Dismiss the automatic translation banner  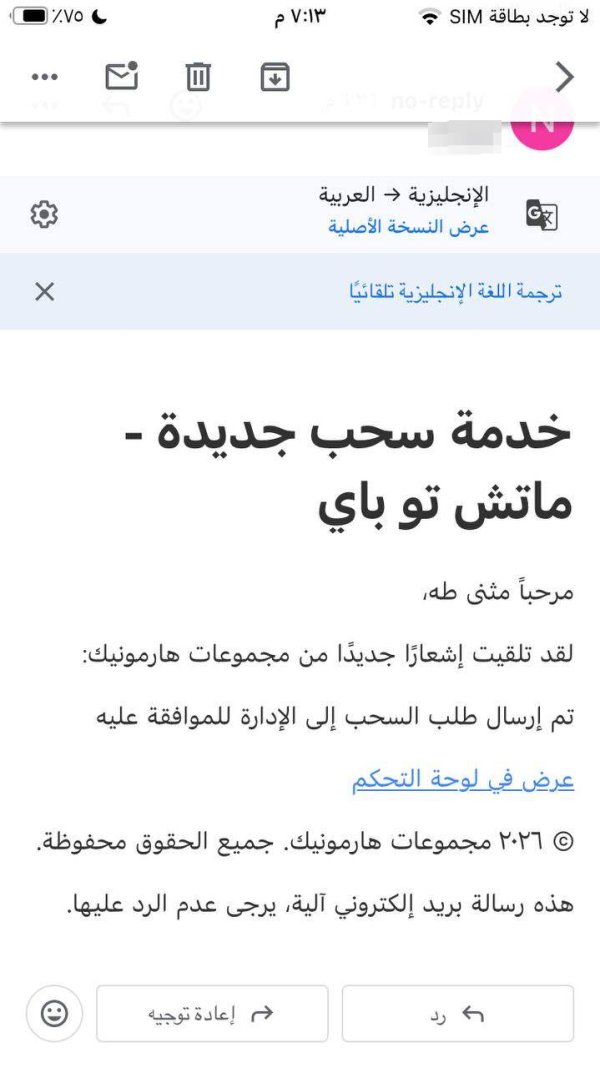[44, 292]
